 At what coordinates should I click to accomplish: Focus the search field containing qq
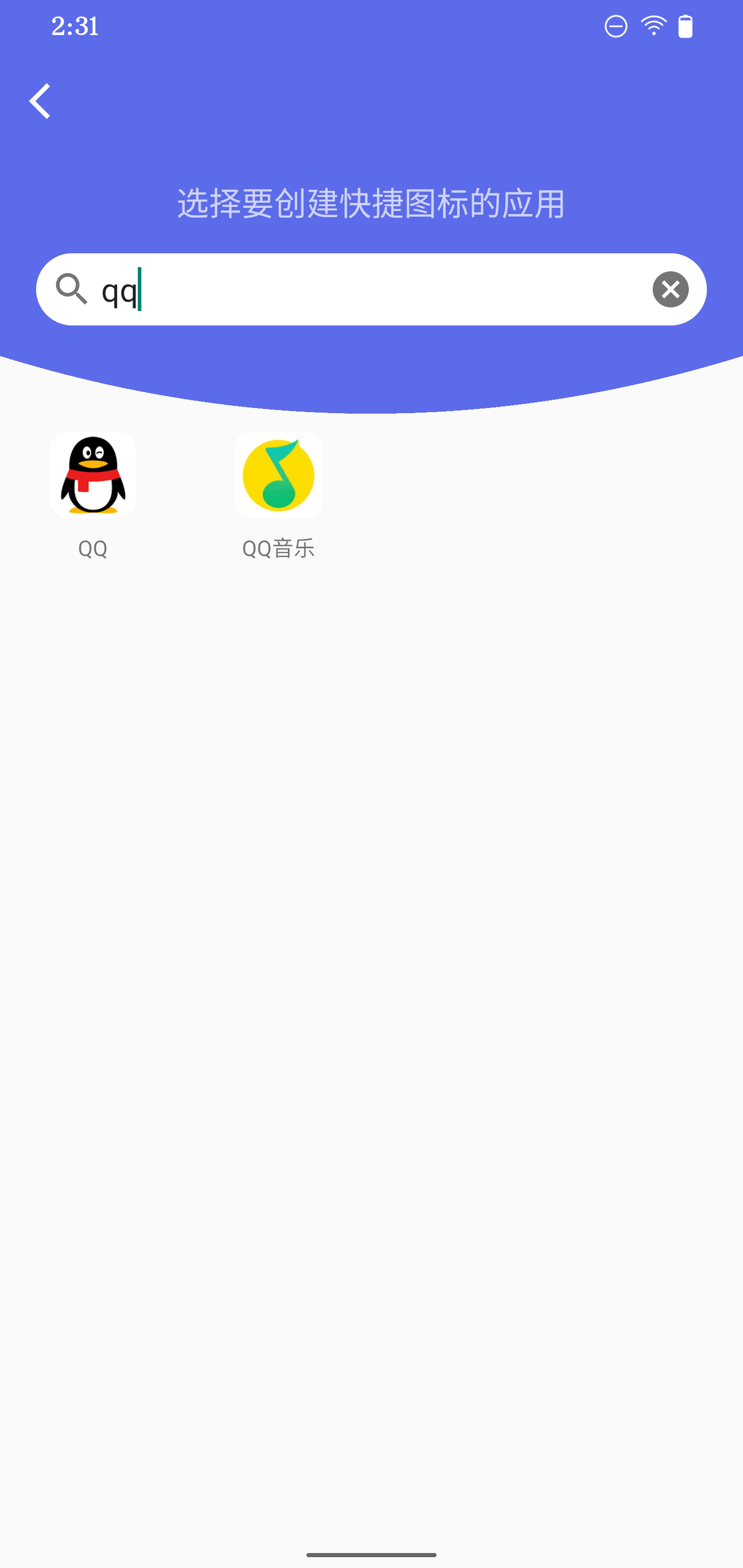pos(365,290)
